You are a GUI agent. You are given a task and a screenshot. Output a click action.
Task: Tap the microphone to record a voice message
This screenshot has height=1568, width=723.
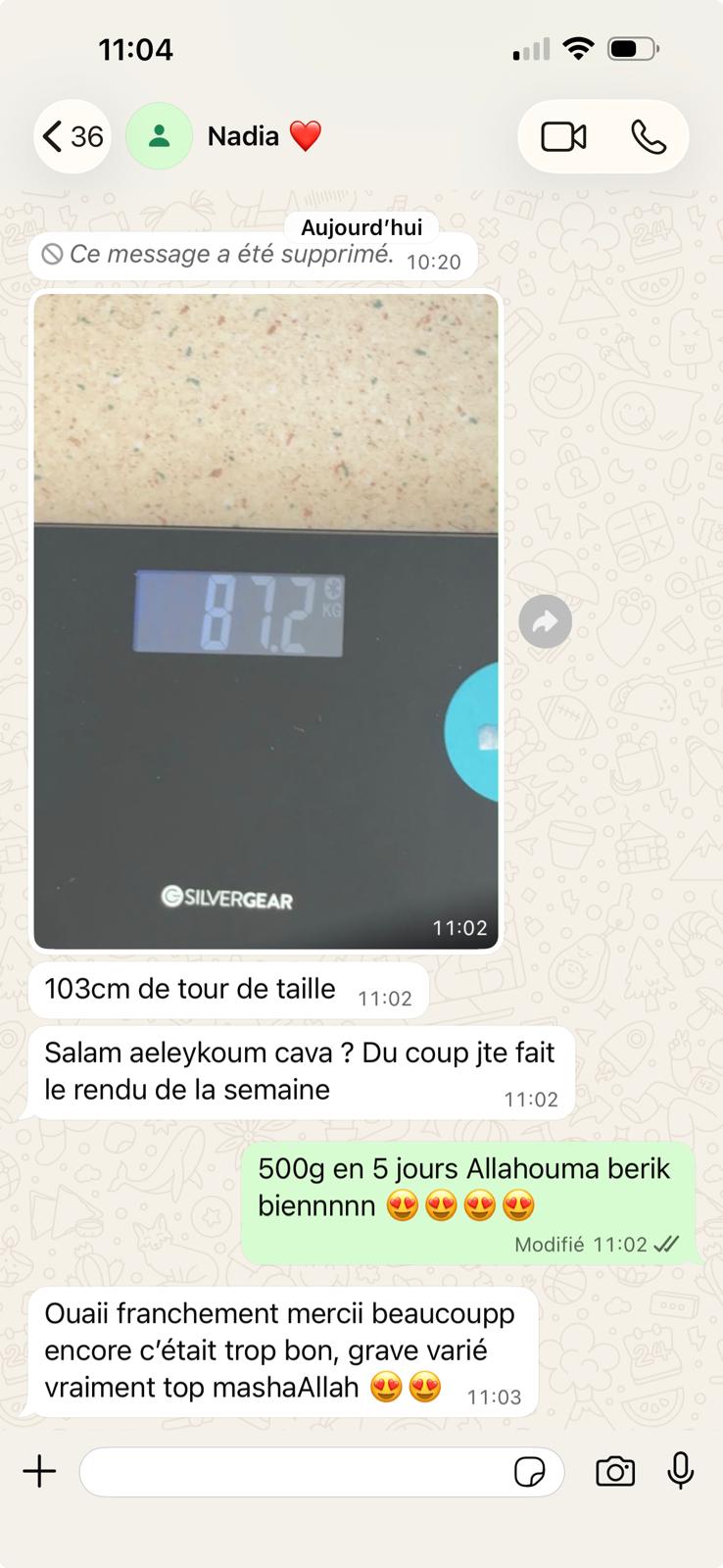point(681,1471)
